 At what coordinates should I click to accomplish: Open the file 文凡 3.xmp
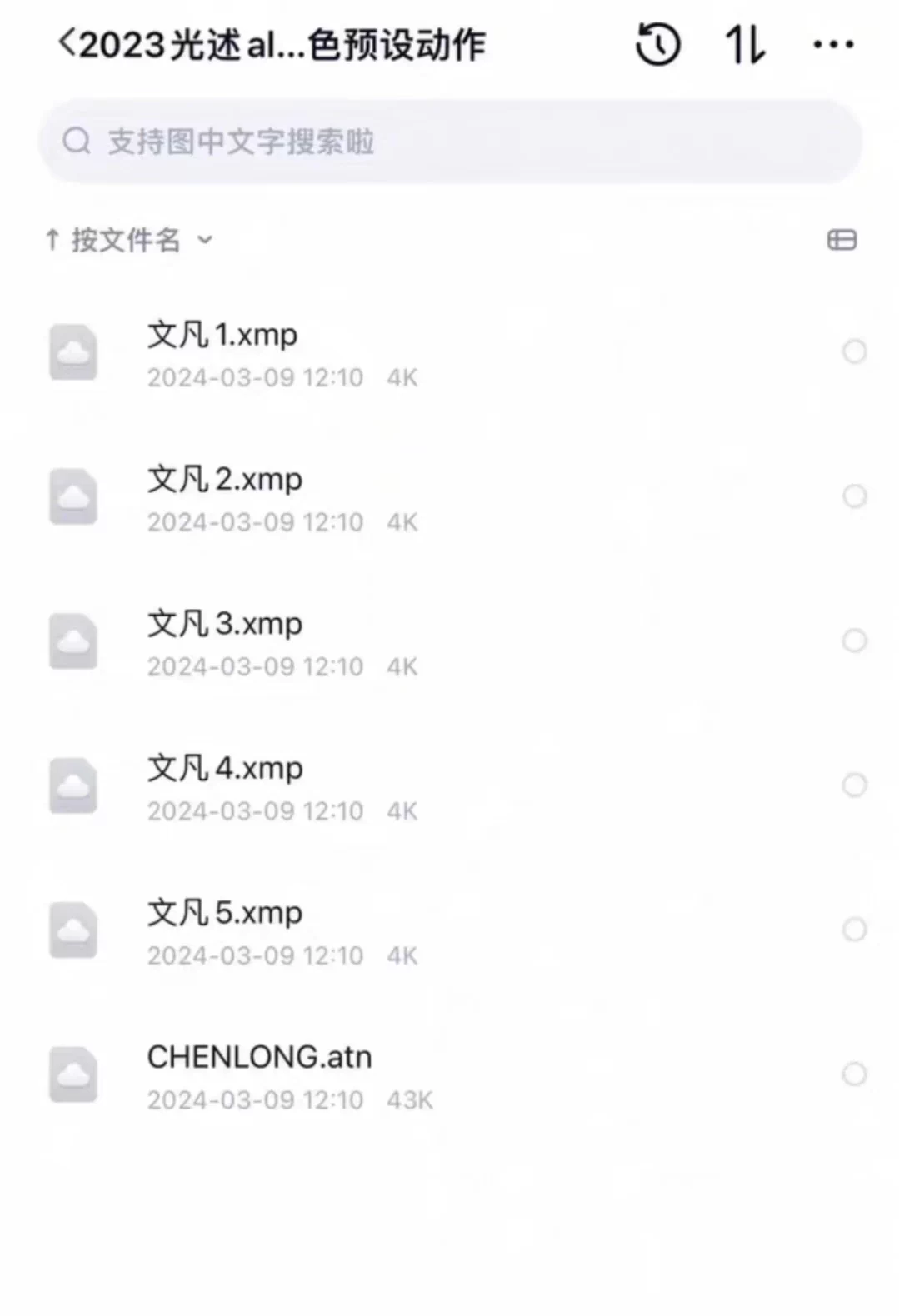225,625
